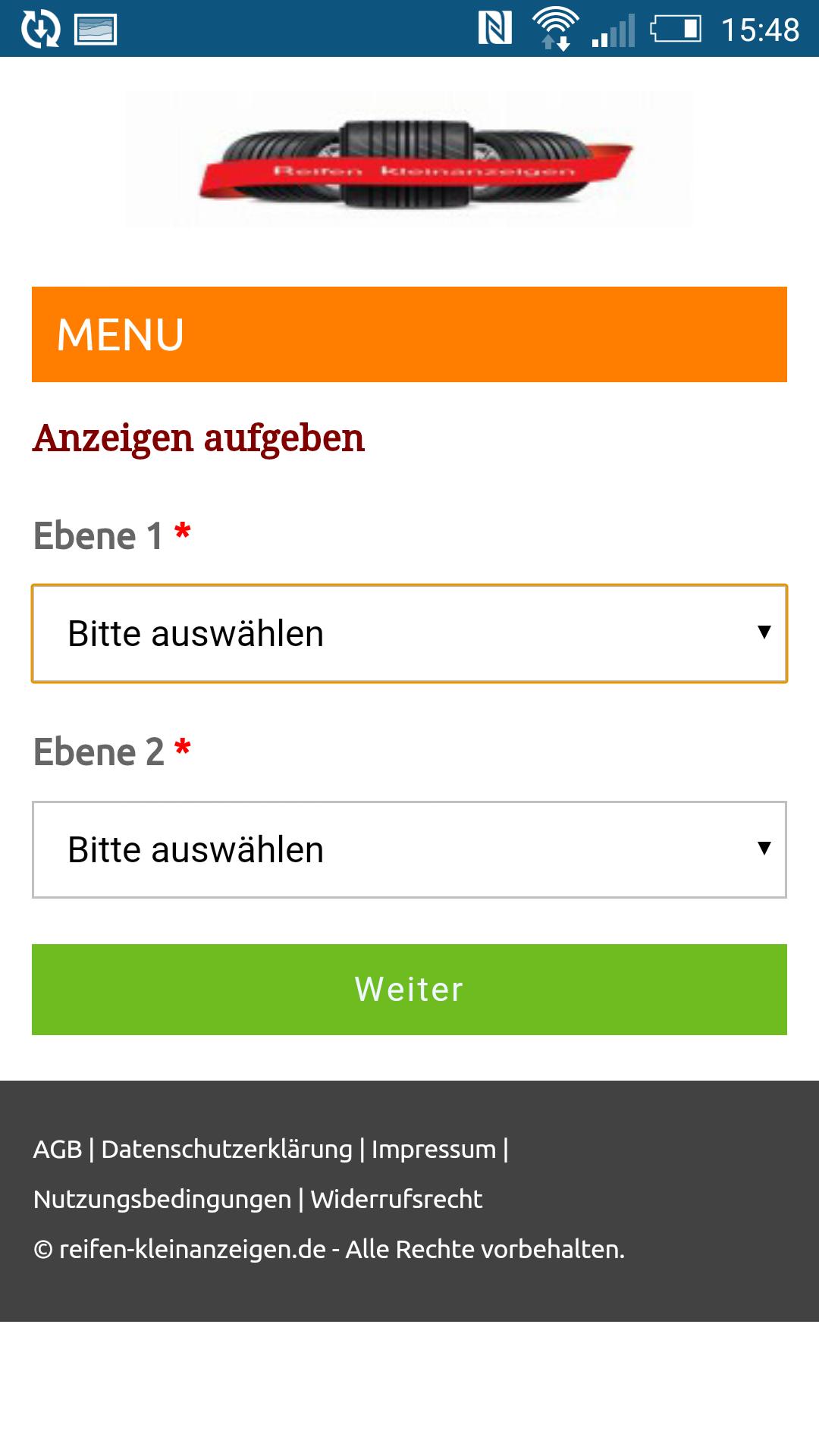The width and height of the screenshot is (819, 1456).
Task: Open the screenshot notification icon
Action: pos(94,29)
